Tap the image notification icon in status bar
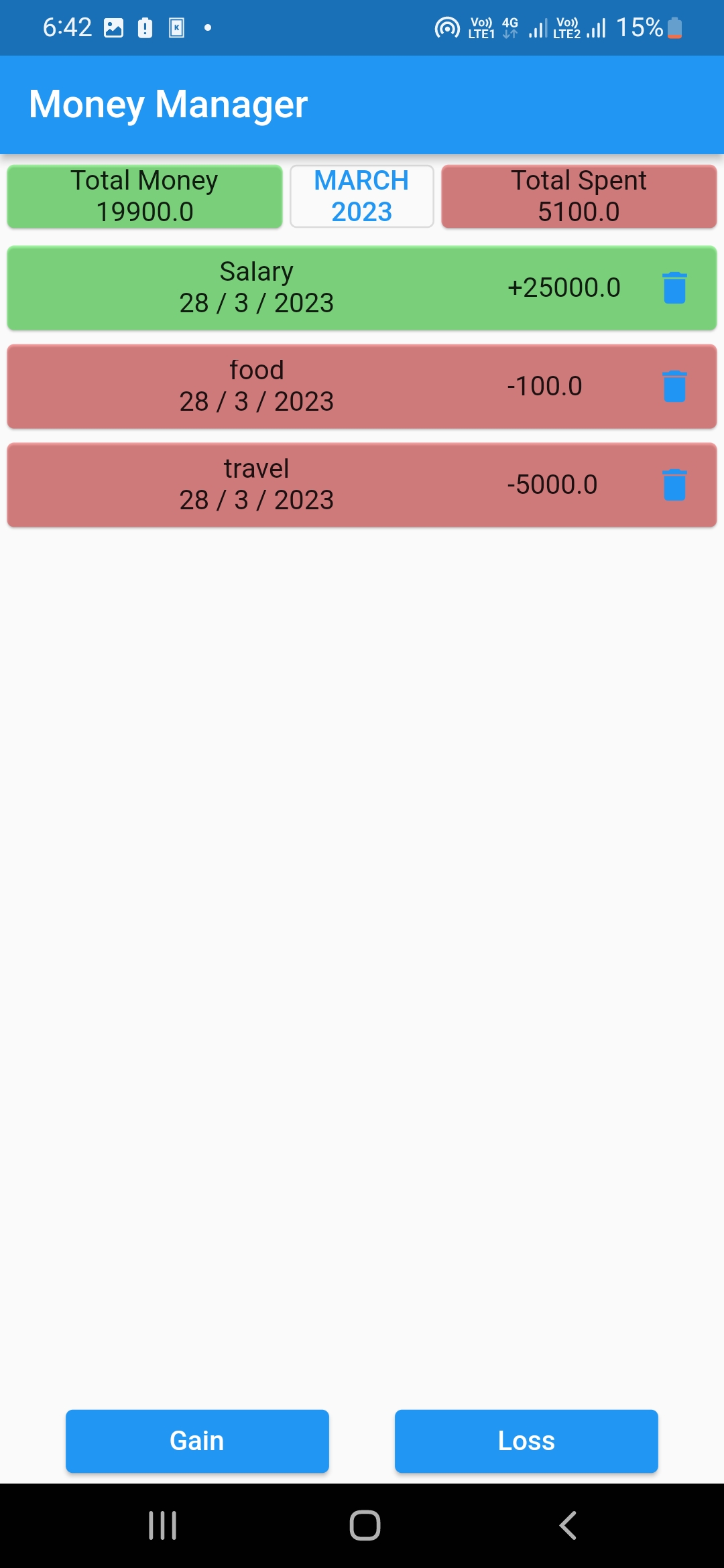Screen dimensions: 724x1568 [x=113, y=27]
